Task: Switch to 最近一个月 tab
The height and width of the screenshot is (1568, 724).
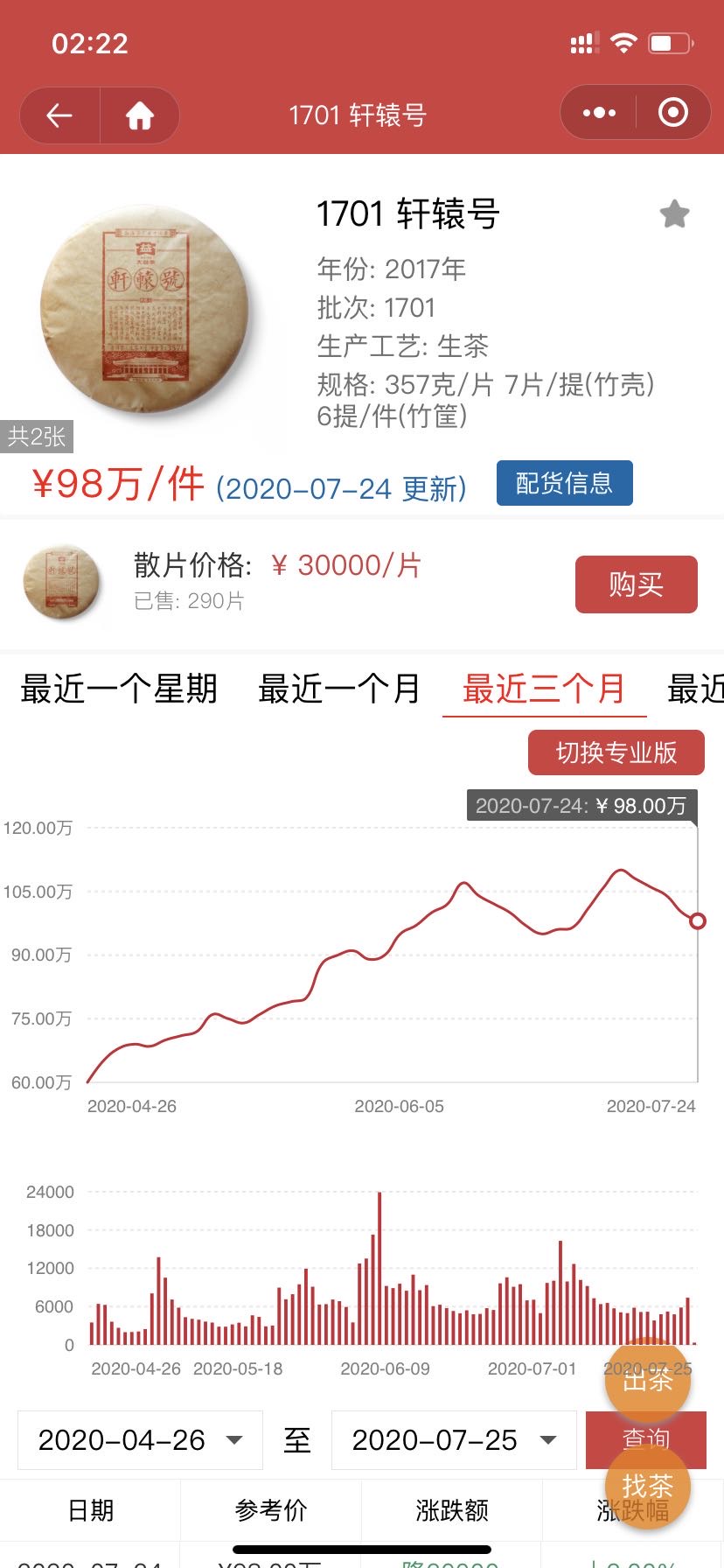Action: pyautogui.click(x=339, y=689)
